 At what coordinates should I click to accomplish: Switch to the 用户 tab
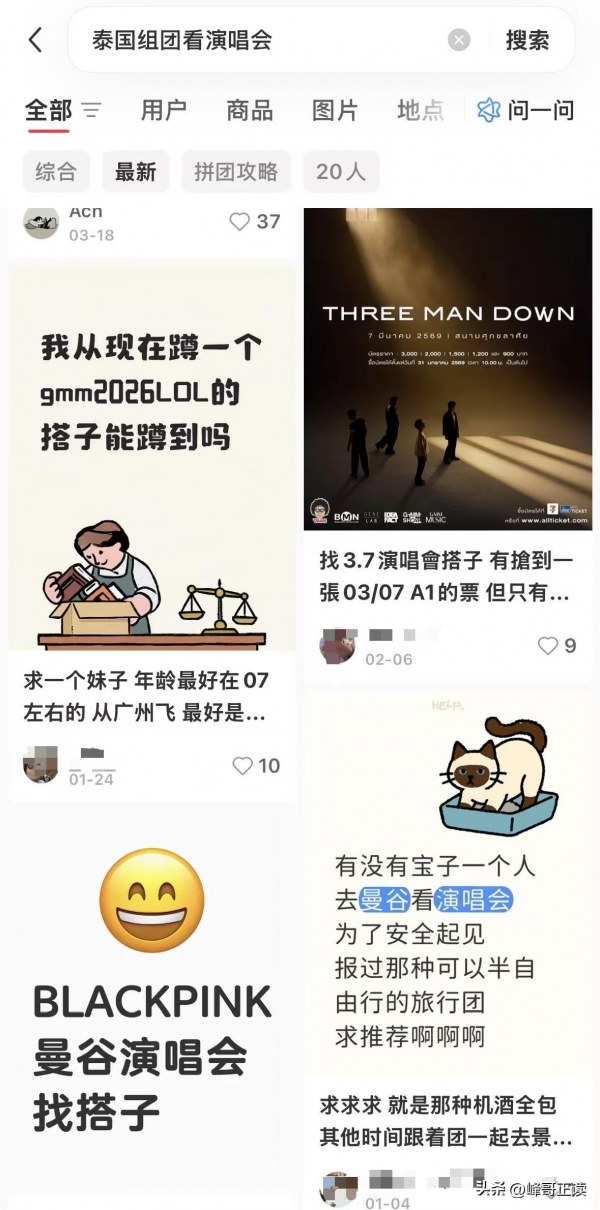click(x=164, y=110)
